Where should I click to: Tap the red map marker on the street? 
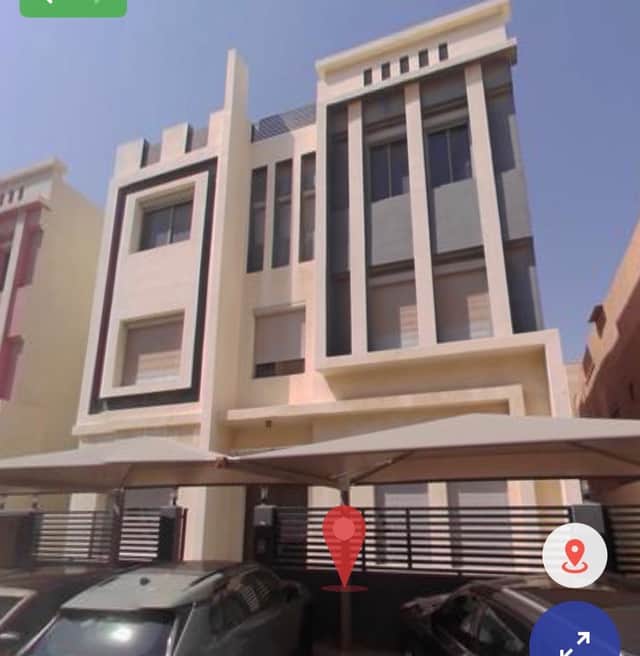[344, 540]
